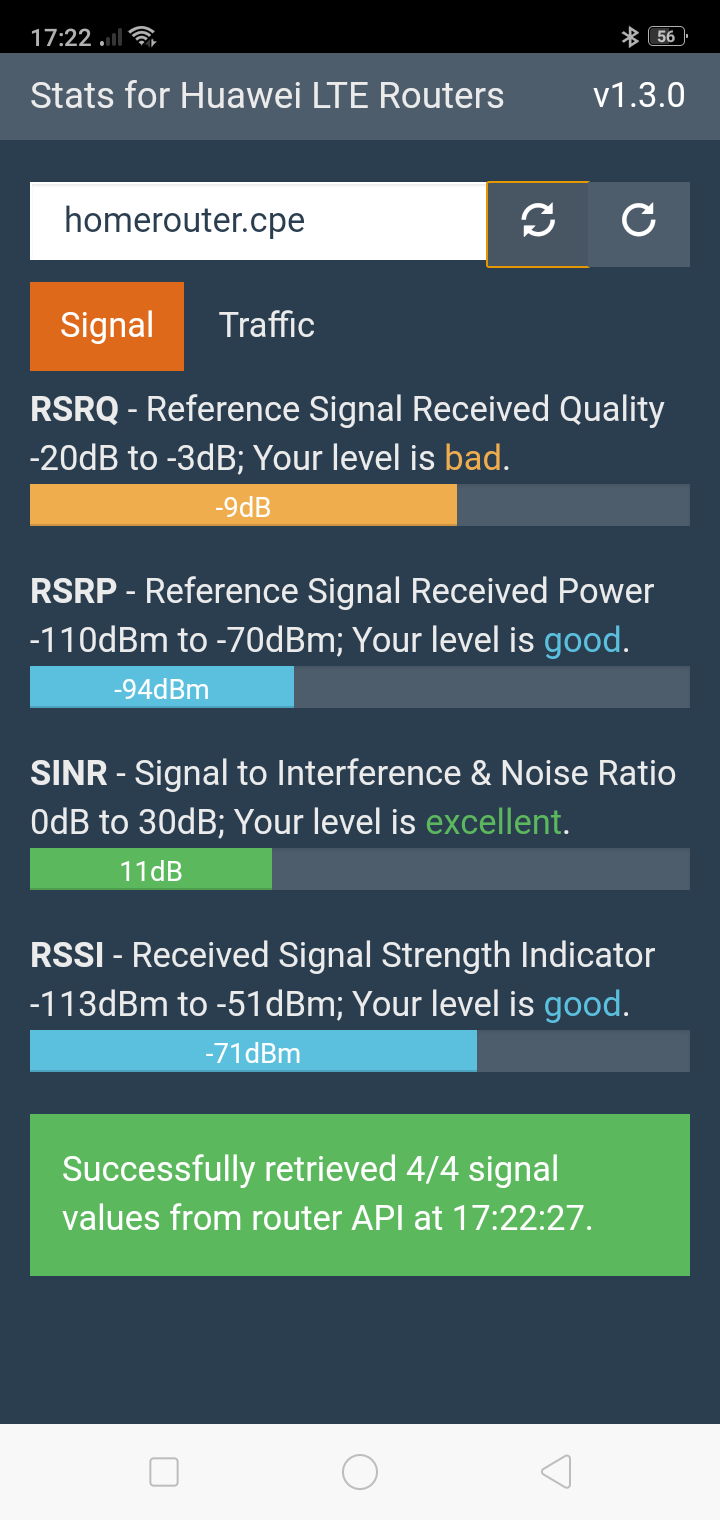Screen dimensions: 720x1520
Task: Tap the blue RSRP bar showing -94dBm
Action: pyautogui.click(x=161, y=687)
